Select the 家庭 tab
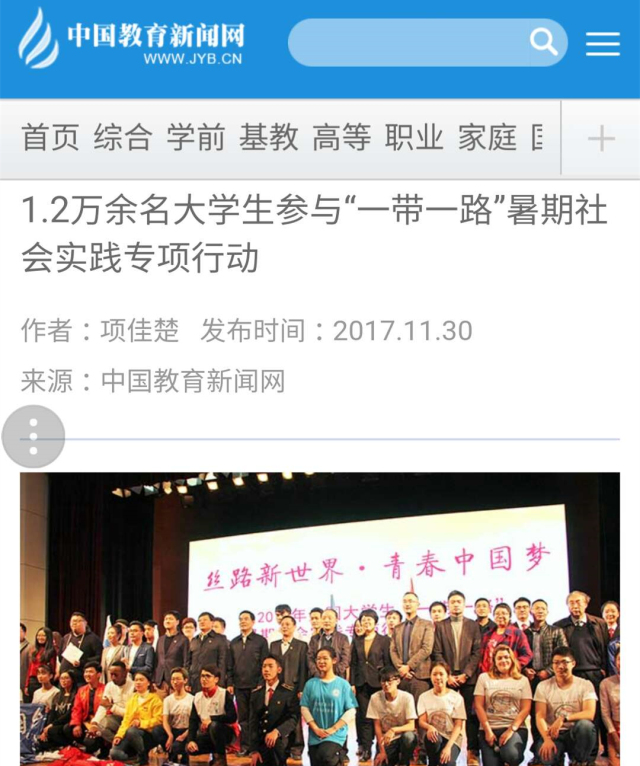The image size is (640, 766). click(487, 138)
